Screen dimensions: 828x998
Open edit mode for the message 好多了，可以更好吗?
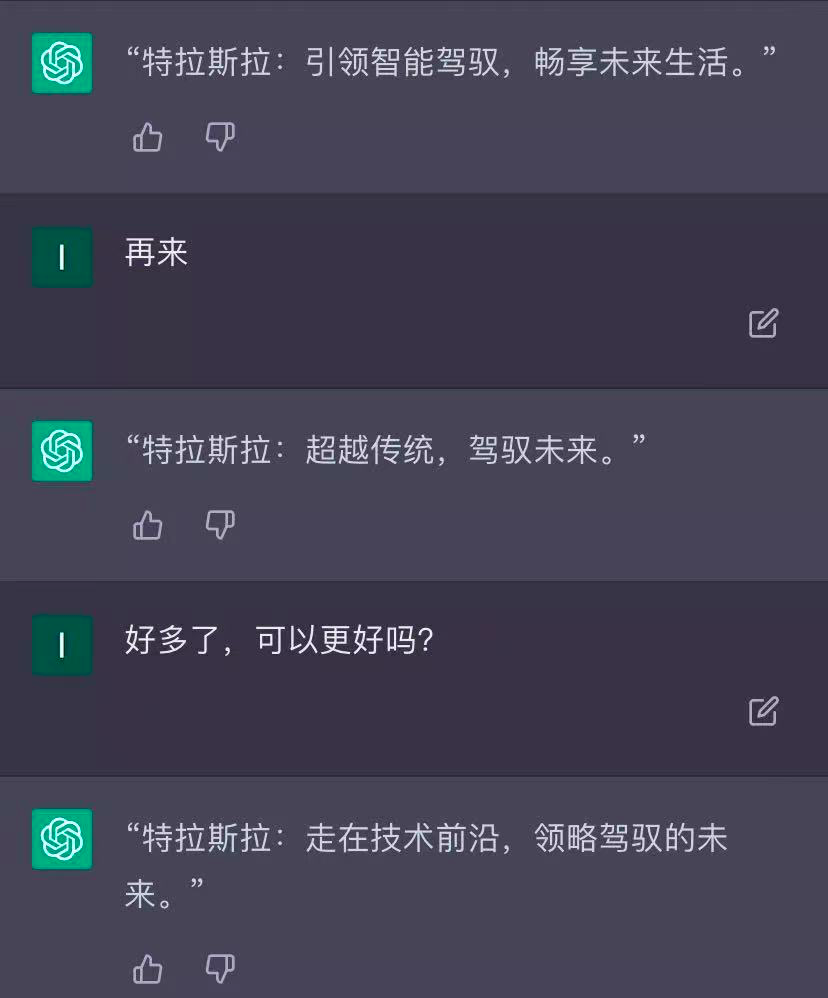coord(764,711)
